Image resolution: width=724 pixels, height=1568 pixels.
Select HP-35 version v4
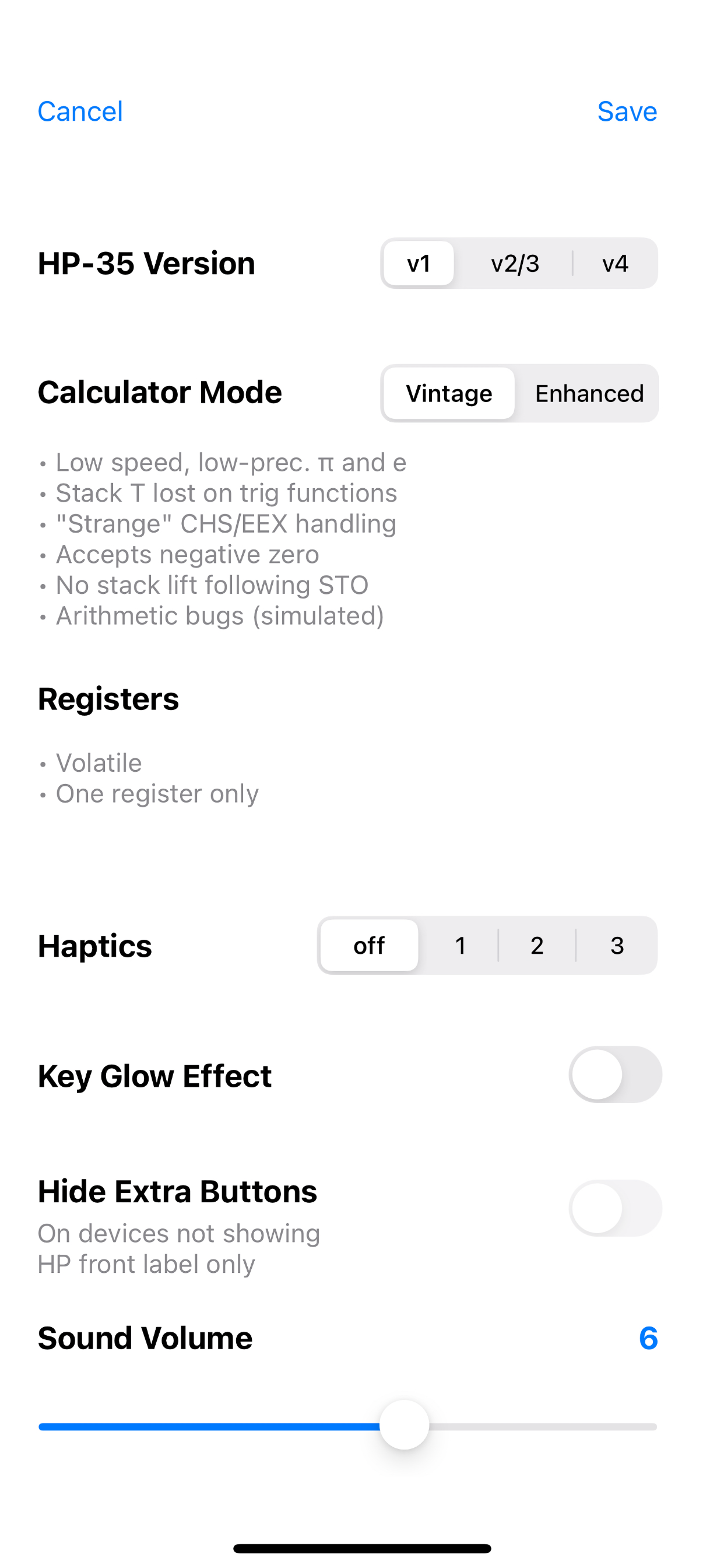(x=614, y=264)
